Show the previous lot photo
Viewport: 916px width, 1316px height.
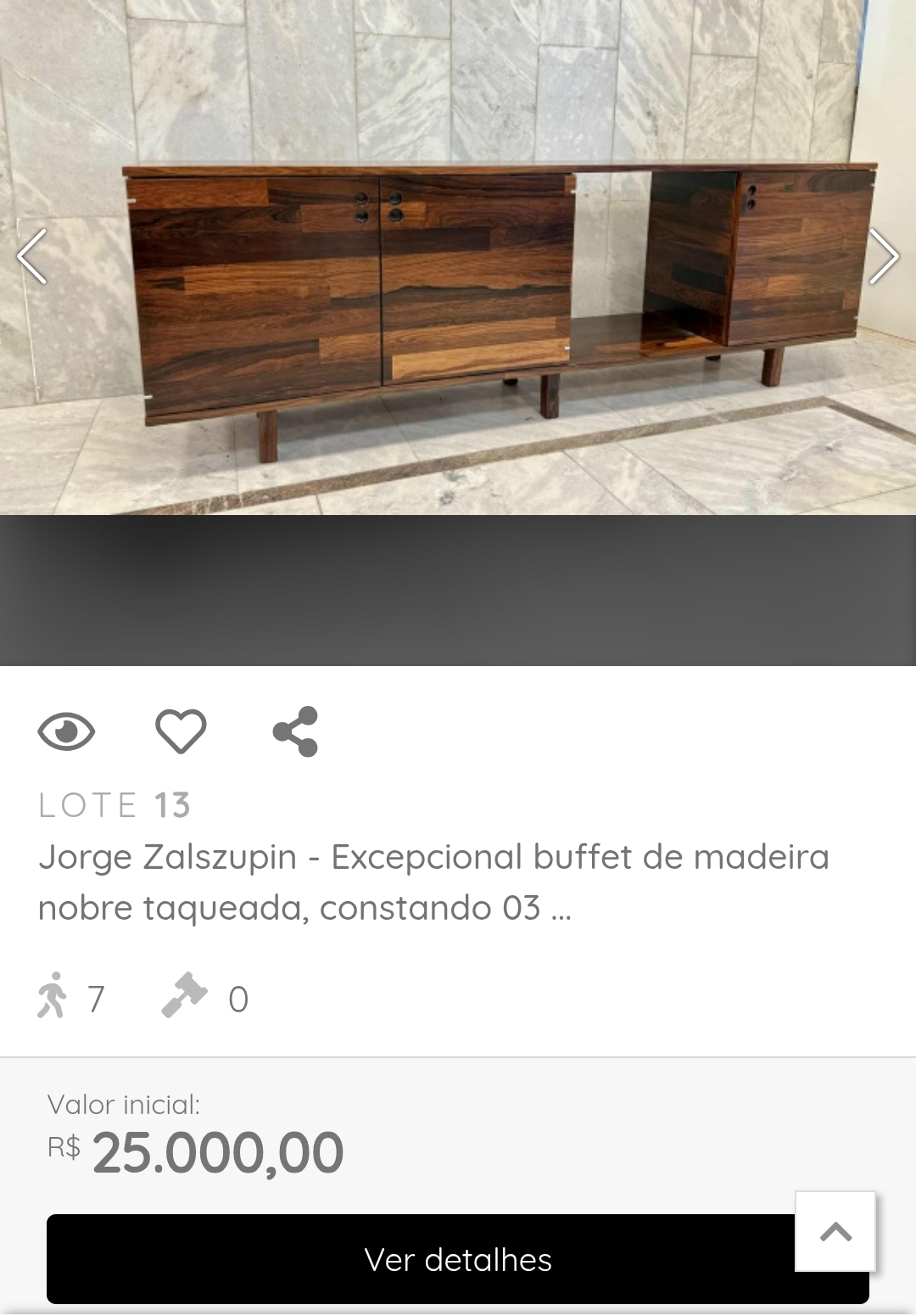32,256
